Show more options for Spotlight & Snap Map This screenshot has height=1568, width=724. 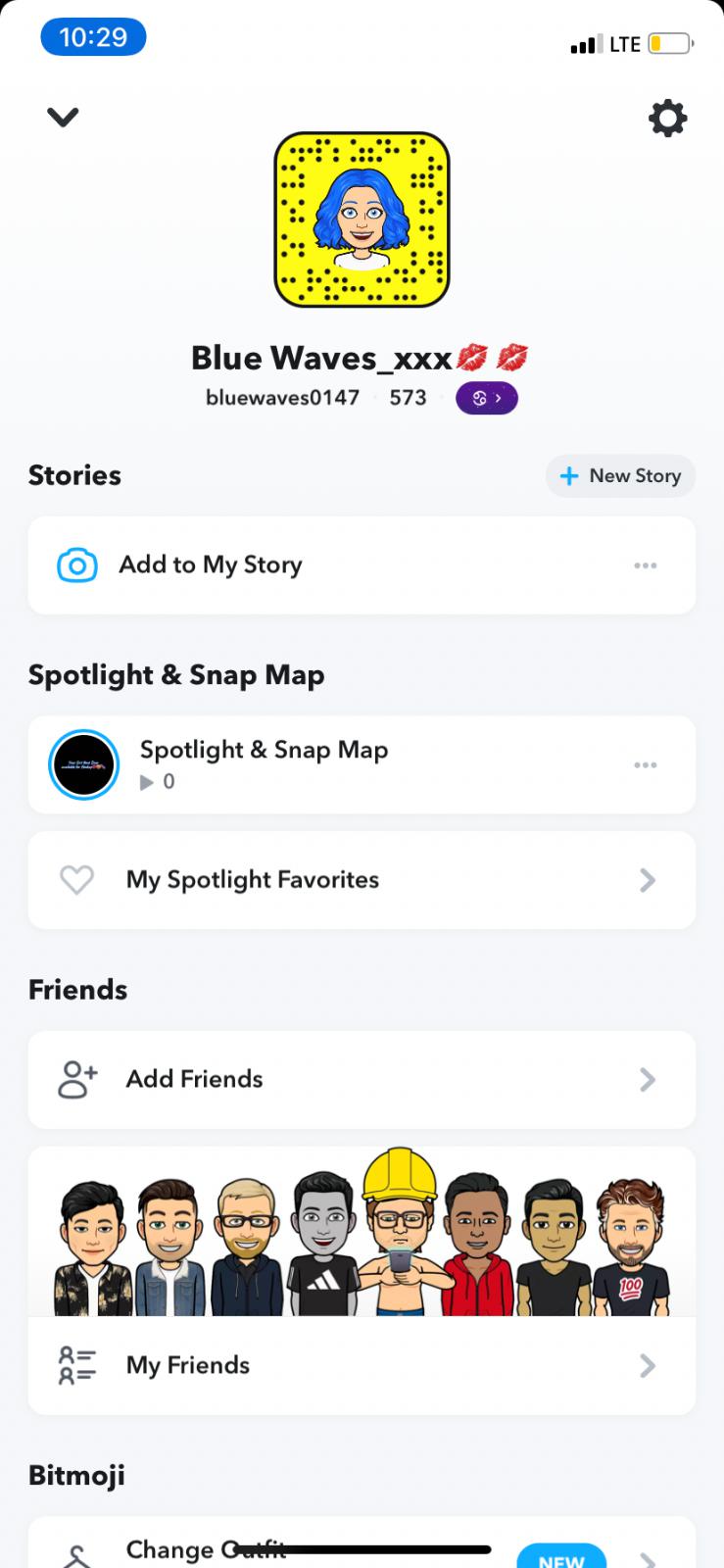click(645, 764)
